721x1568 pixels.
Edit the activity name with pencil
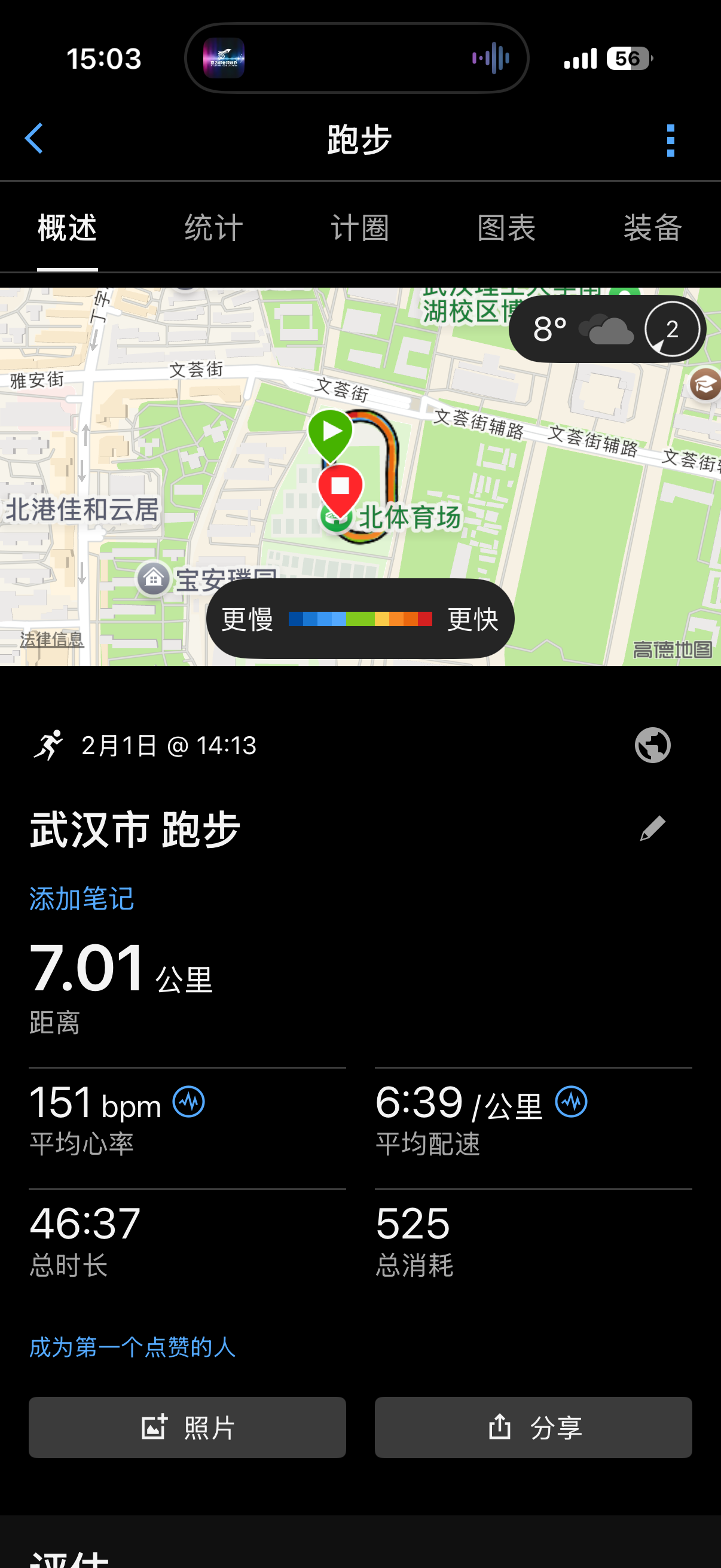point(652,828)
